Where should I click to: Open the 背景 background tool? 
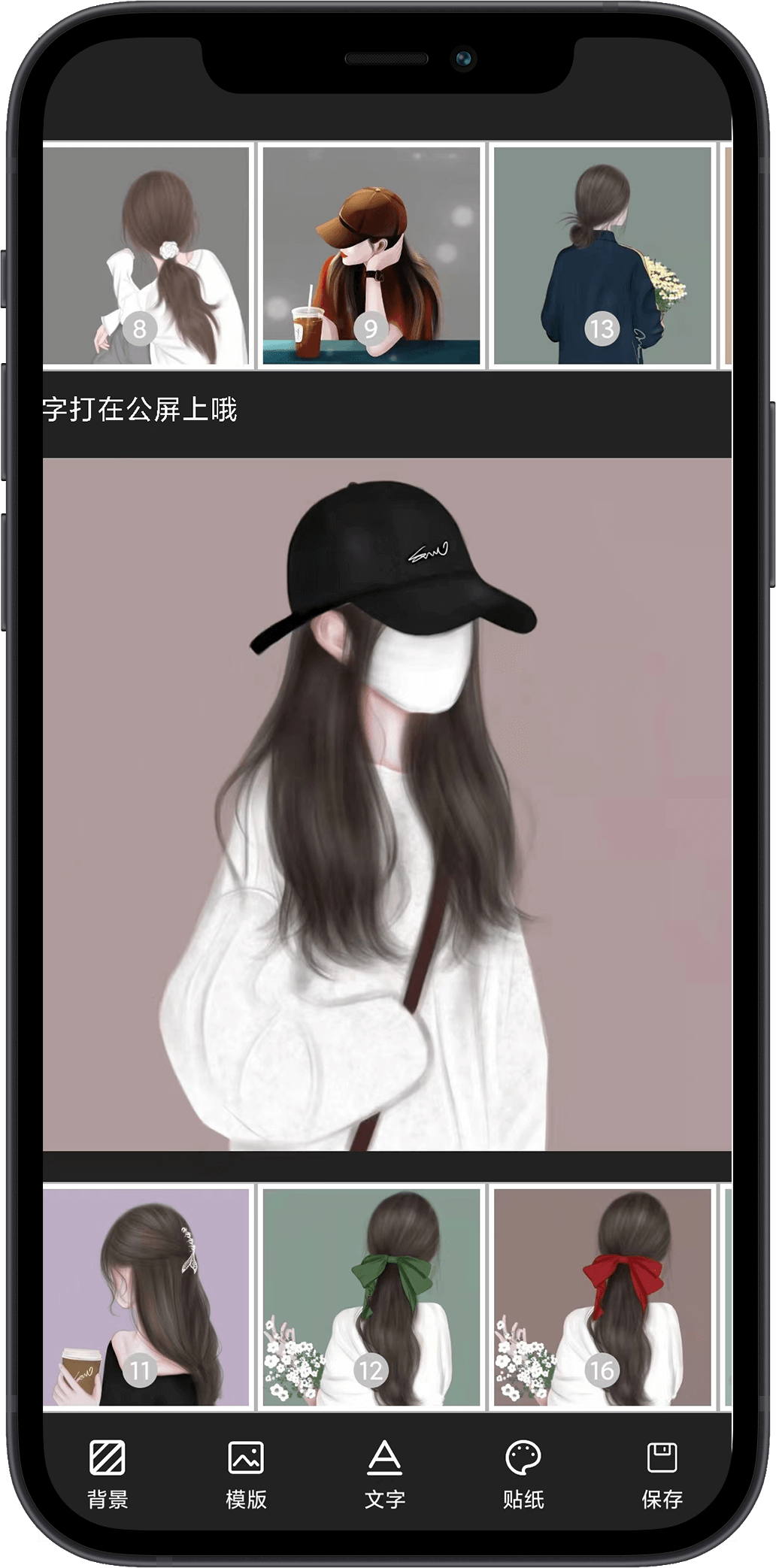coord(108,1475)
